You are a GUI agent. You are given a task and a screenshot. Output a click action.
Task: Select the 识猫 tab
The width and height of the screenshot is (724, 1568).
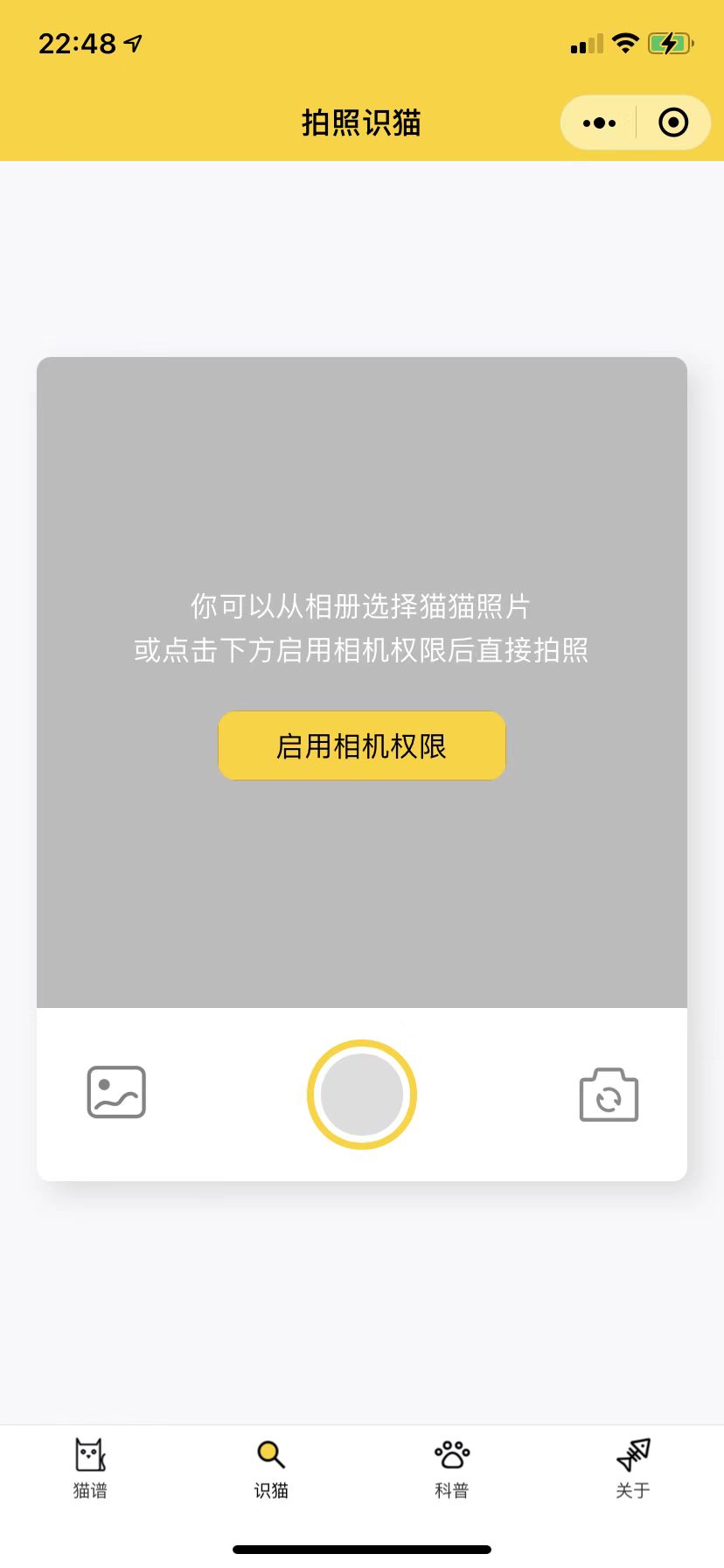(x=271, y=1469)
